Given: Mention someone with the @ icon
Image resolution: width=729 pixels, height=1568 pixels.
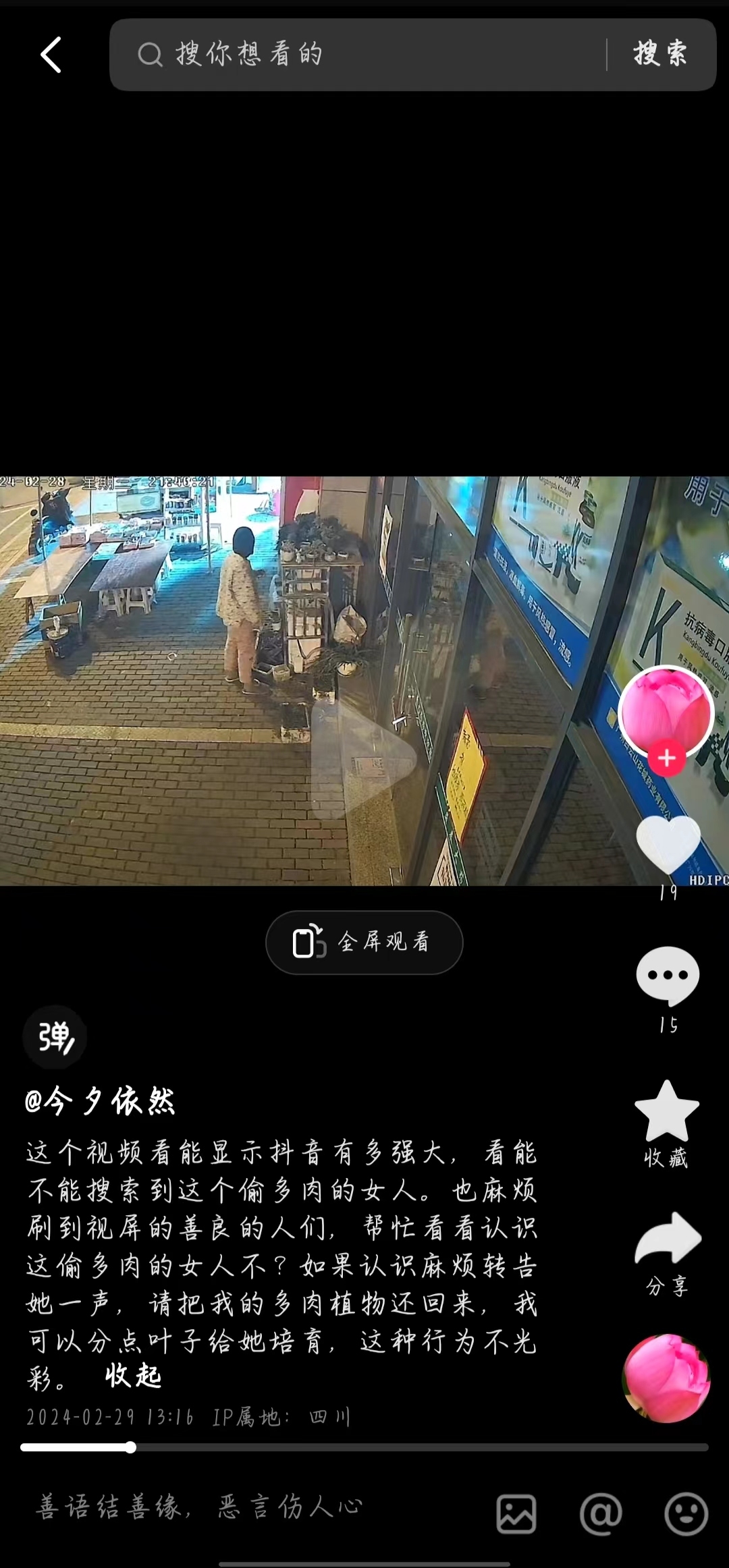Looking at the screenshot, I should pos(601,1513).
